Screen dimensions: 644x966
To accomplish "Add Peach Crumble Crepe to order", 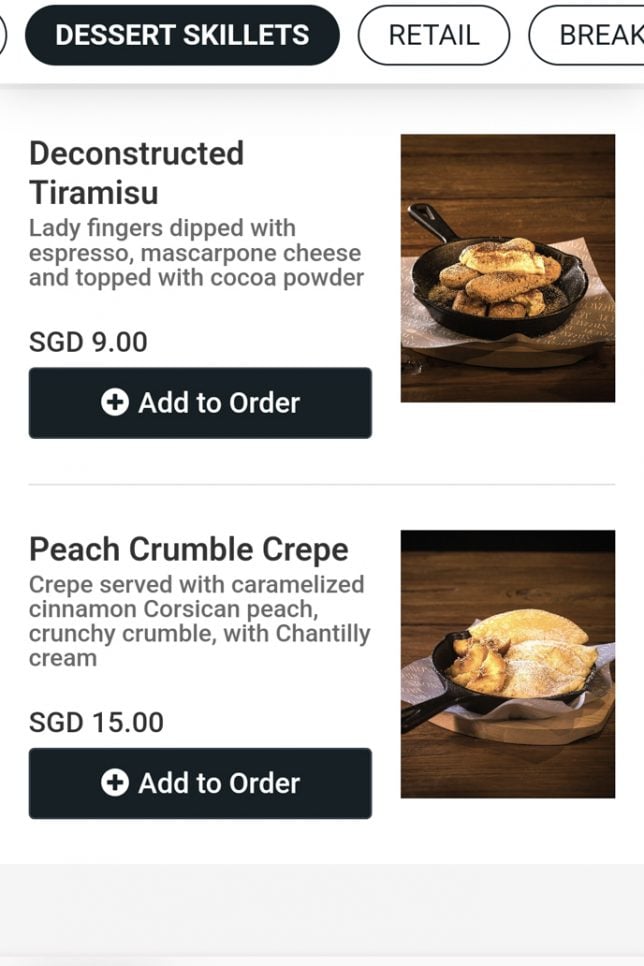I will point(200,783).
